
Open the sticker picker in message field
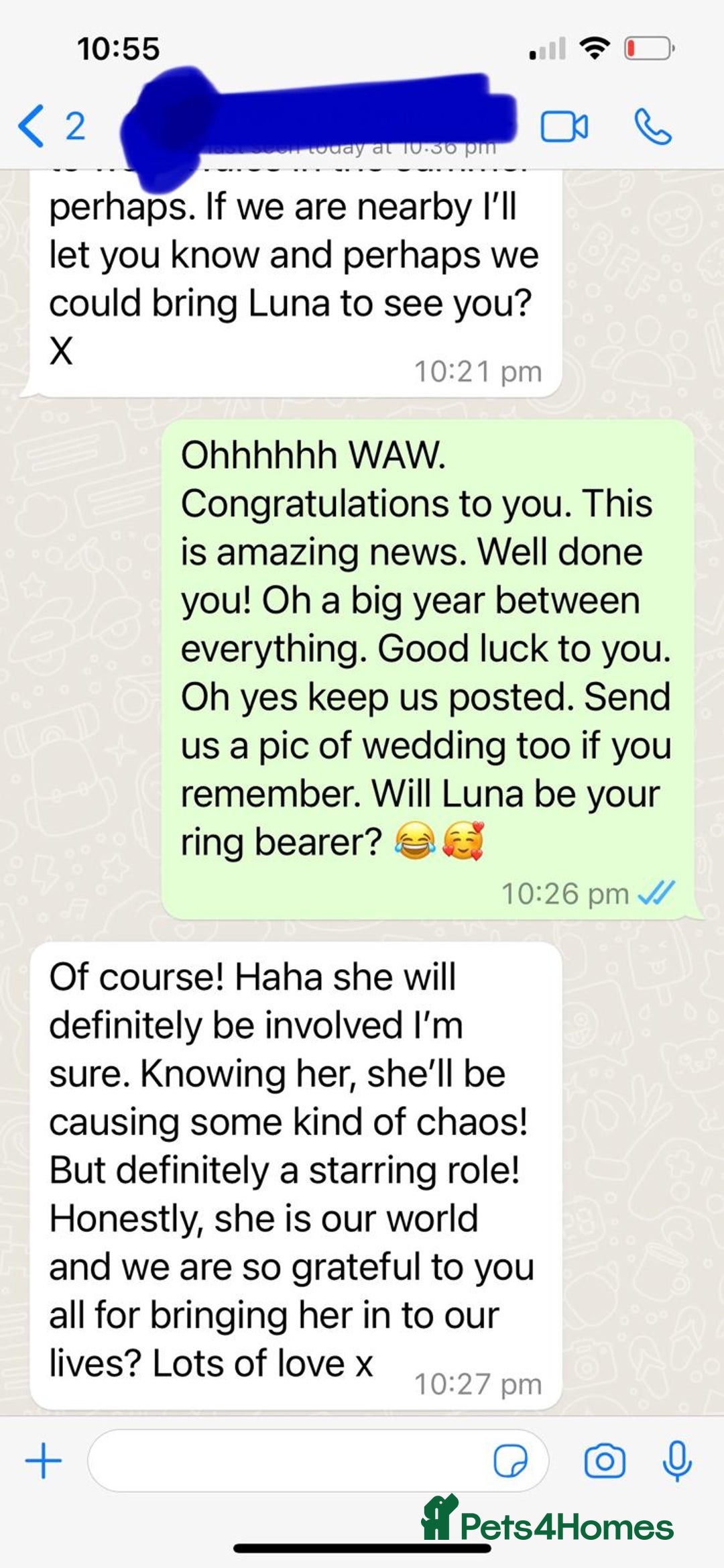click(511, 1460)
